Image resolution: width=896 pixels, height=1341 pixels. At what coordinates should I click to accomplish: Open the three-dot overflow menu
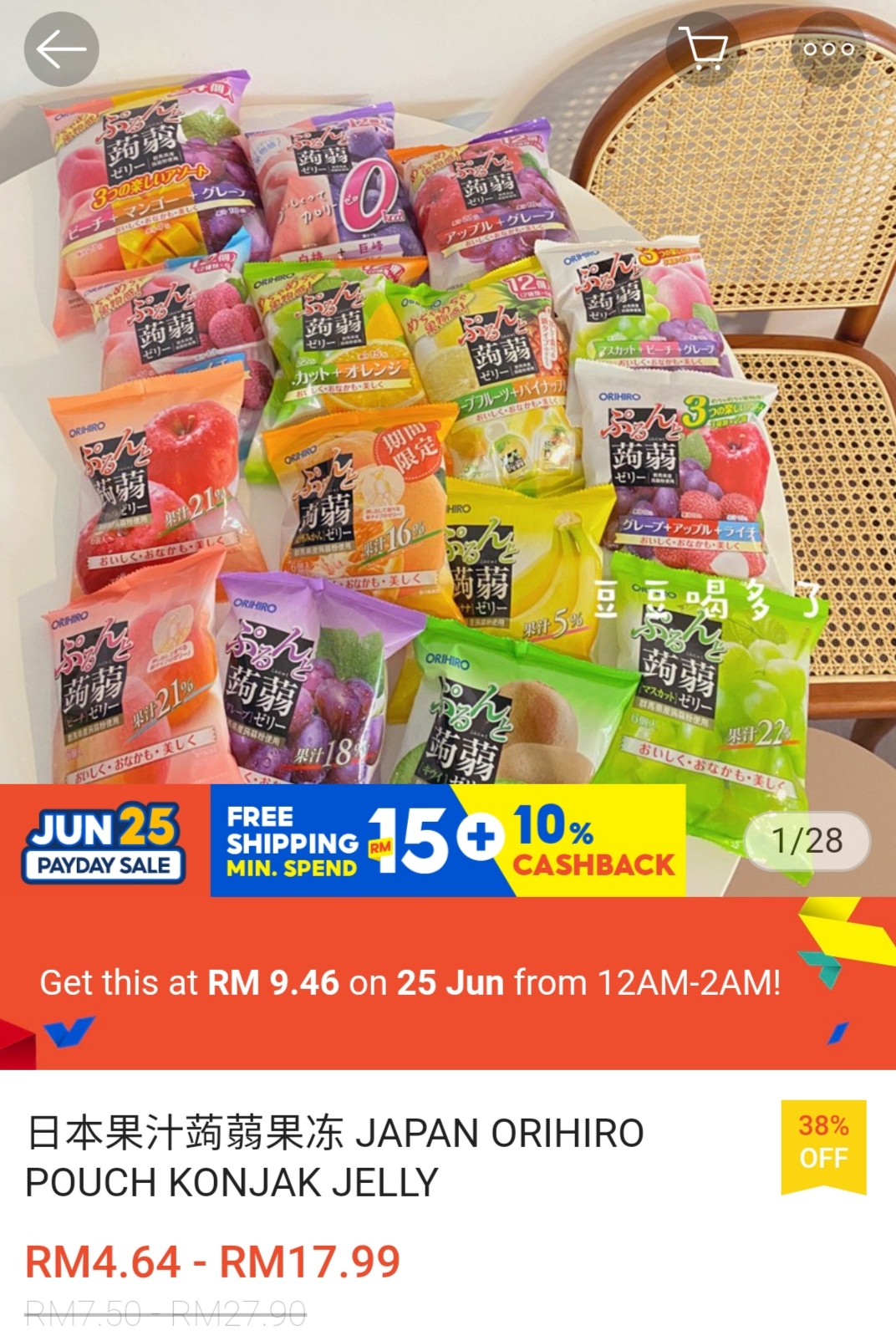pyautogui.click(x=828, y=49)
